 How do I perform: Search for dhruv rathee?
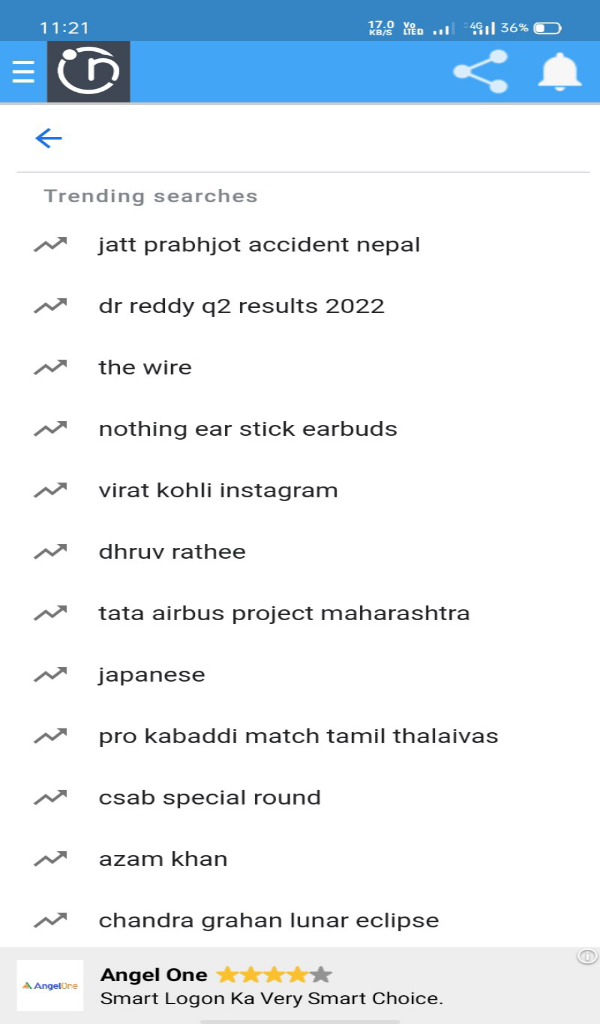point(172,552)
